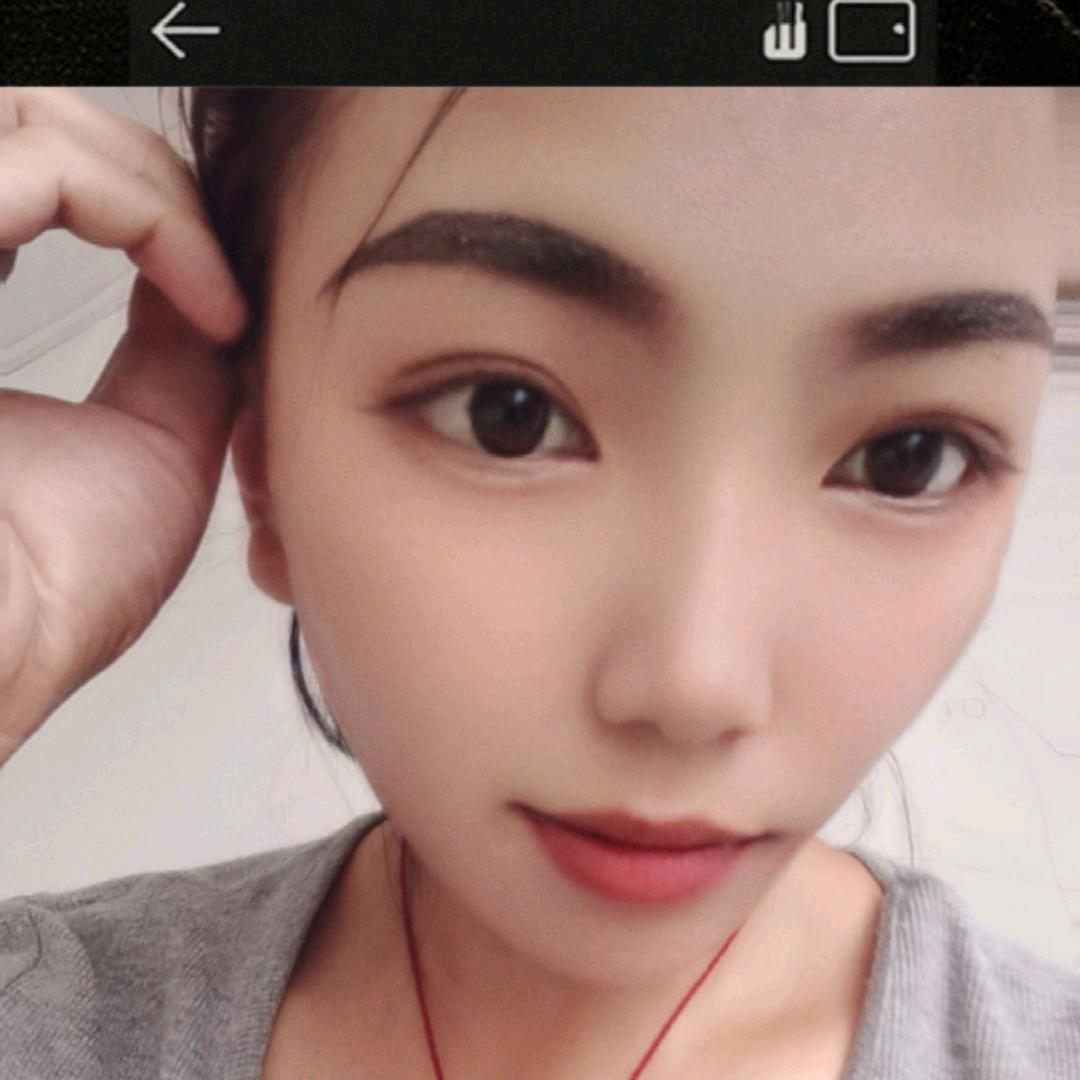Open the makeup tools icon
This screenshot has height=1080, width=1080.
click(785, 32)
